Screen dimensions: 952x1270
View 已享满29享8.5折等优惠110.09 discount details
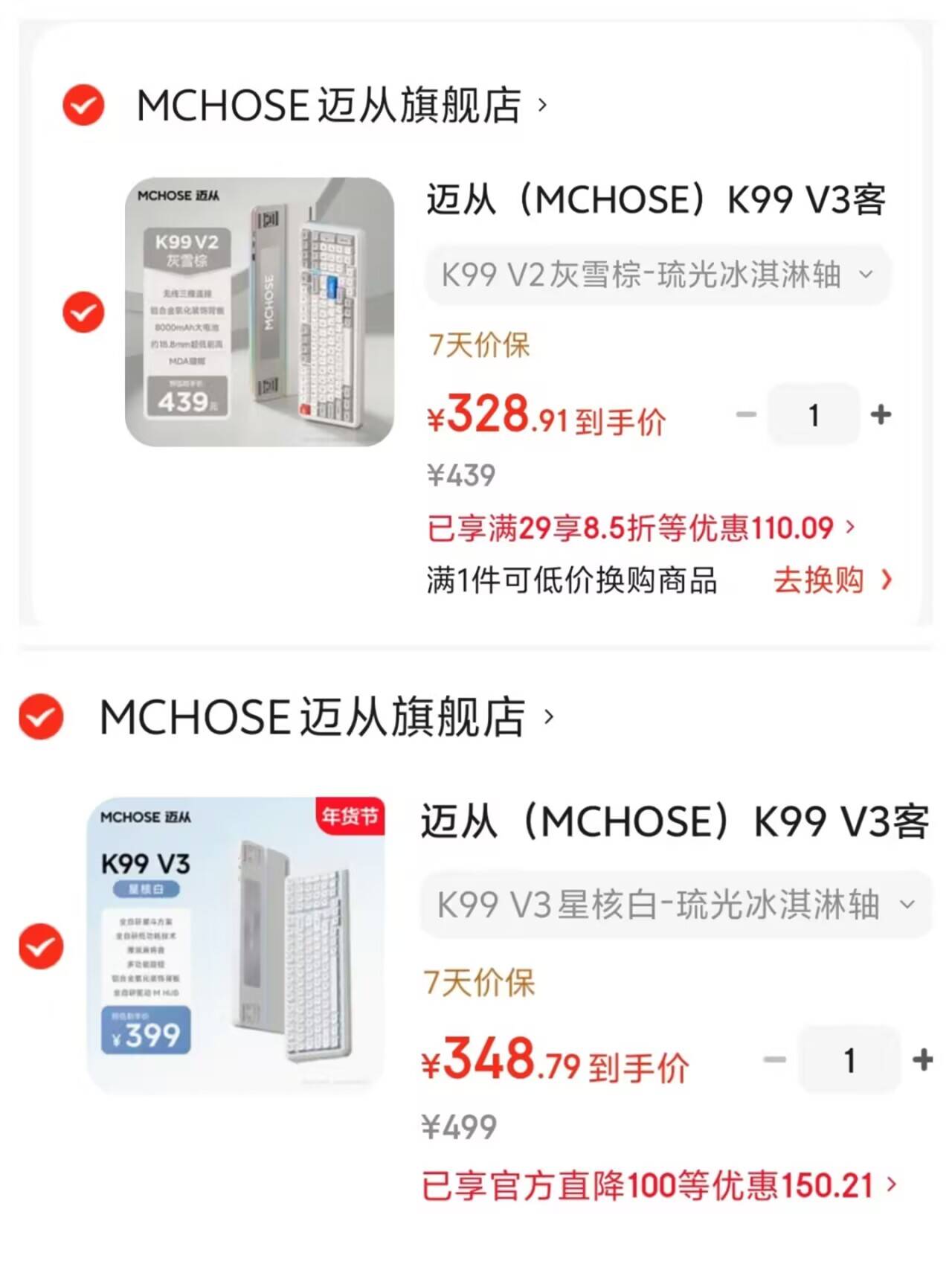click(x=641, y=528)
